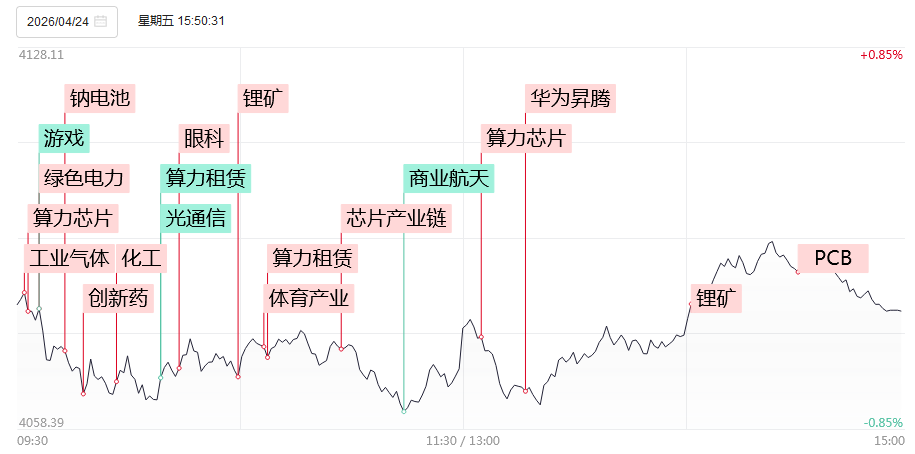This screenshot has width=915, height=454.
Task: Select the 化工 sector tag
Action: (x=141, y=258)
